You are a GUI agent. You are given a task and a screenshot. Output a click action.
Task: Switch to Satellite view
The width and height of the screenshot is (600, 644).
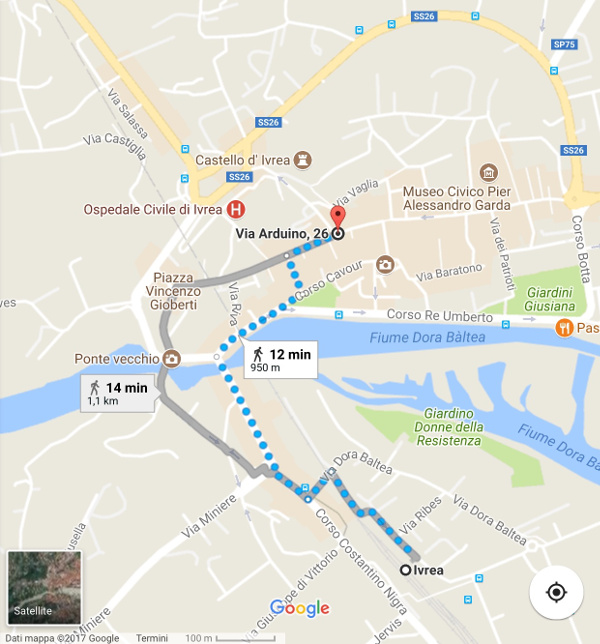(x=44, y=587)
